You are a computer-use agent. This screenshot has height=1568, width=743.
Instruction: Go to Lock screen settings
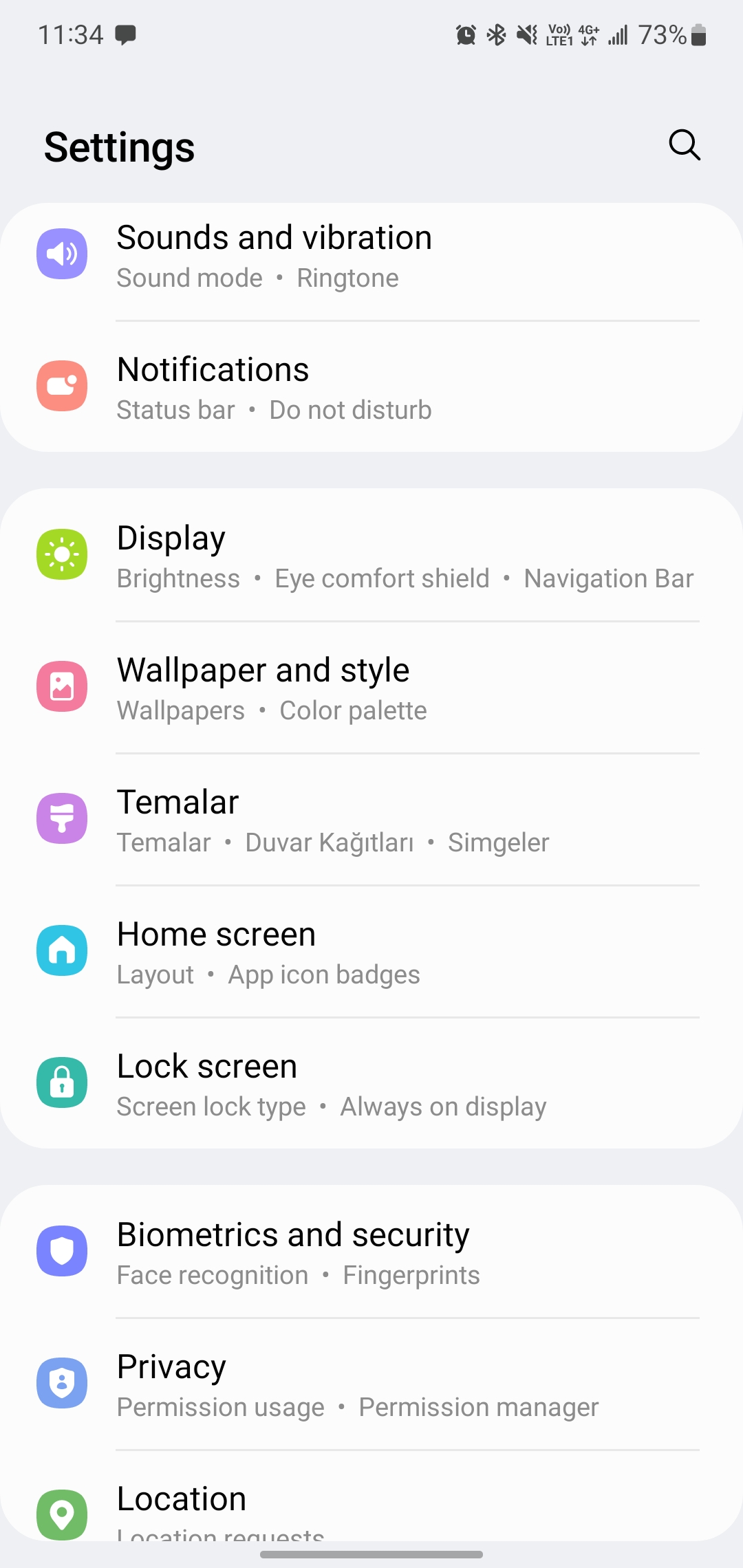point(371,1083)
